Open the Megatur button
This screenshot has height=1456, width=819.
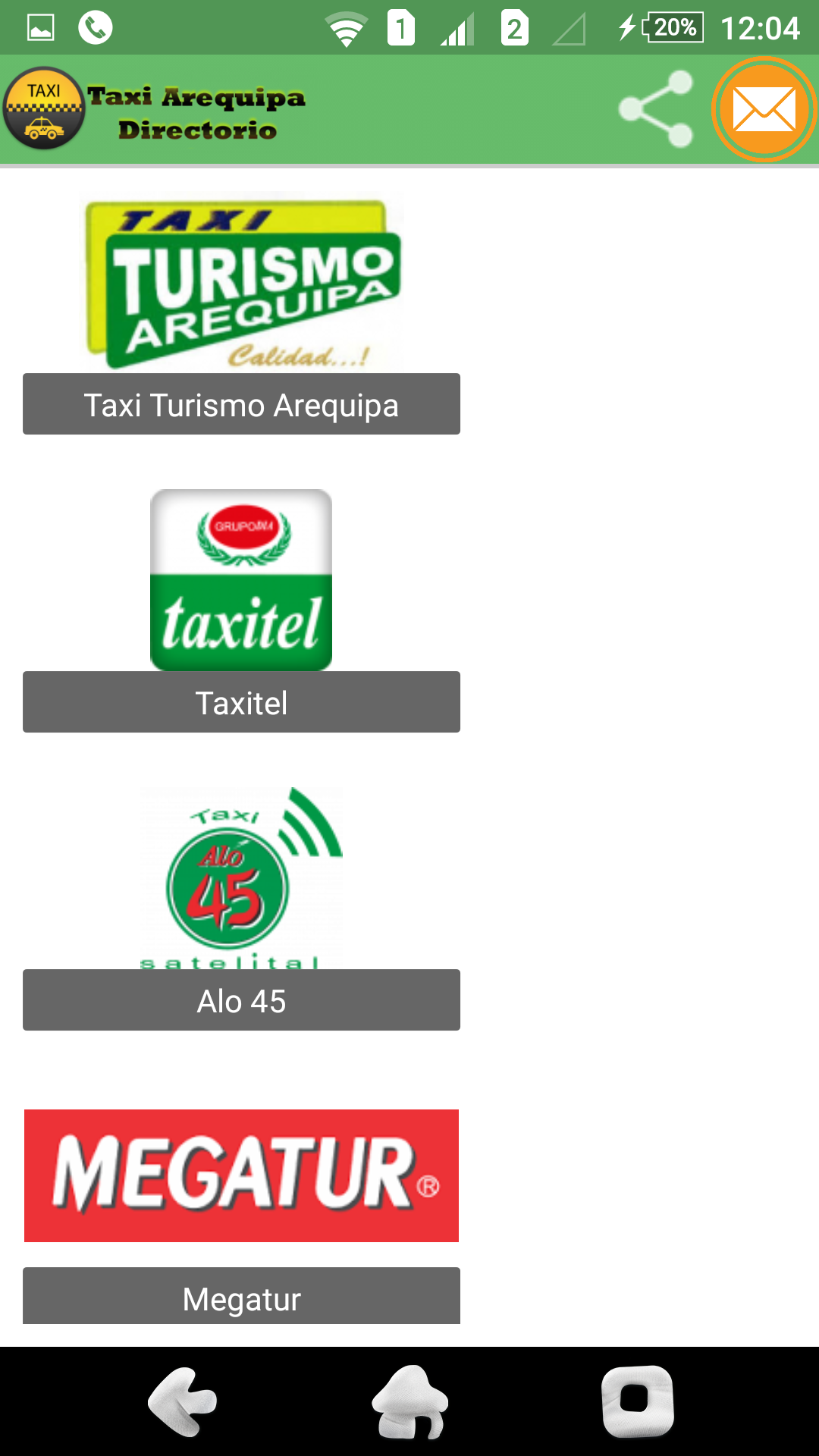(241, 1297)
